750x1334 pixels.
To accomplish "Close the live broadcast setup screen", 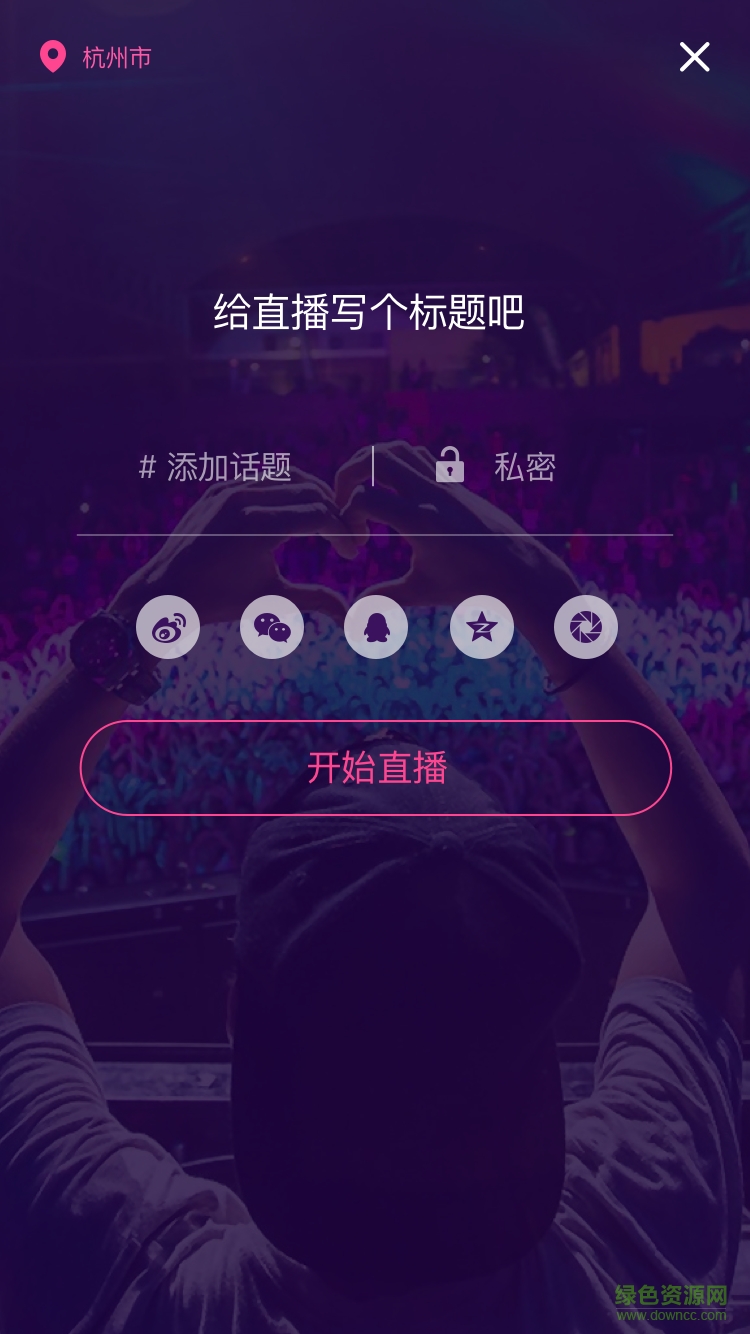I will pos(694,57).
